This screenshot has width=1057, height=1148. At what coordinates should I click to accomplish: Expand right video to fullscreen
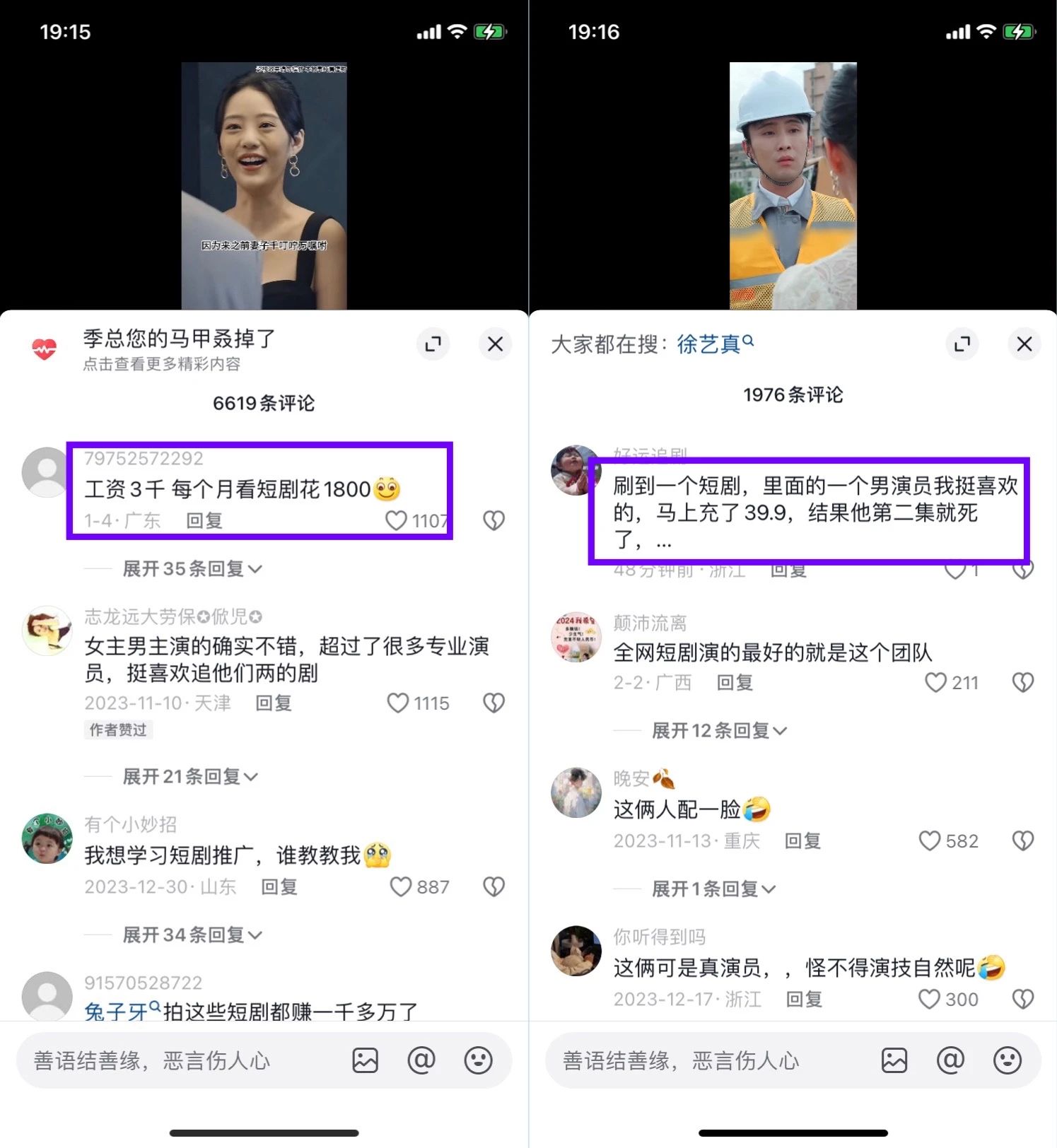point(962,344)
